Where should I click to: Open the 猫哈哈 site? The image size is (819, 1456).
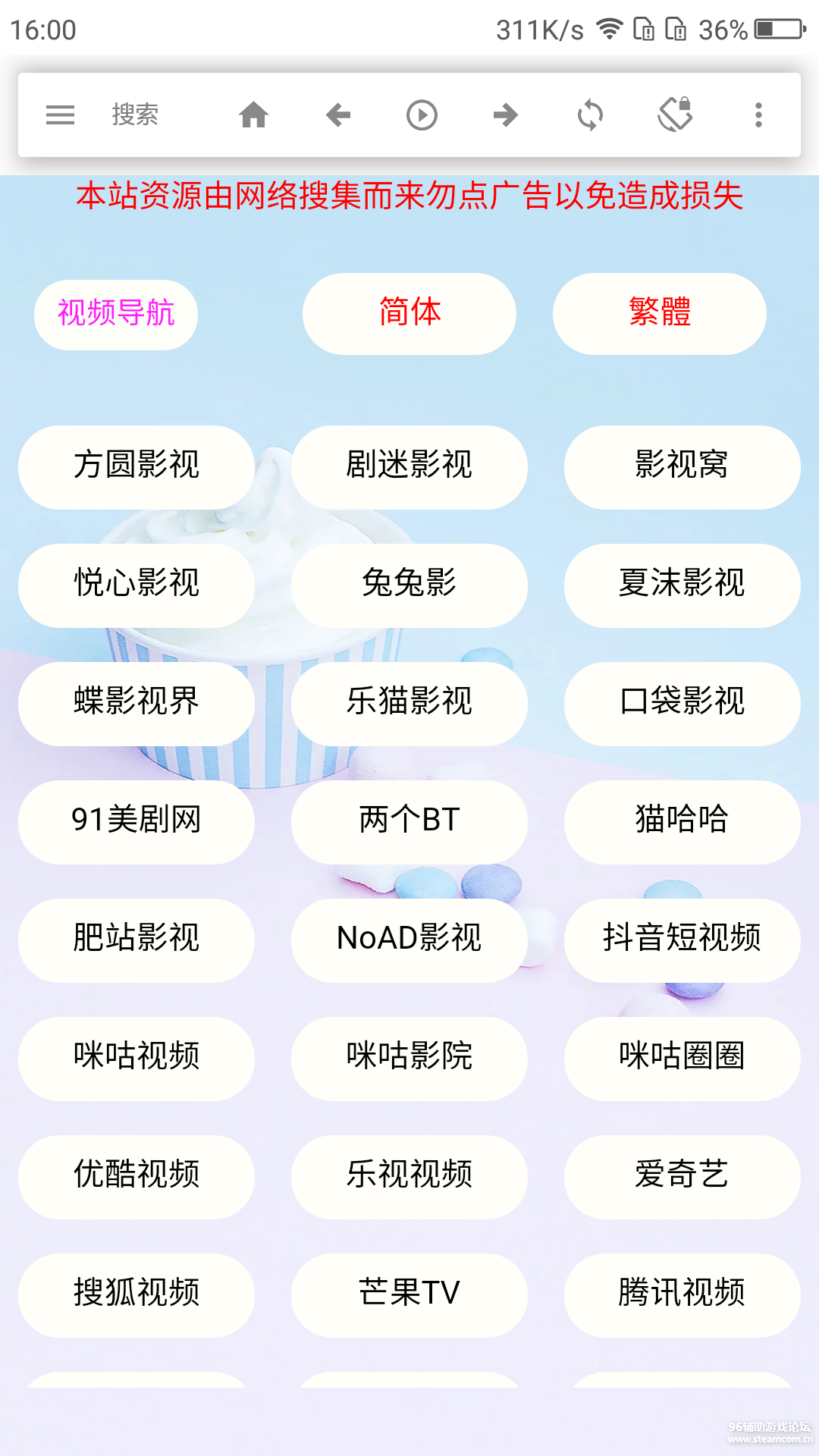(x=681, y=822)
